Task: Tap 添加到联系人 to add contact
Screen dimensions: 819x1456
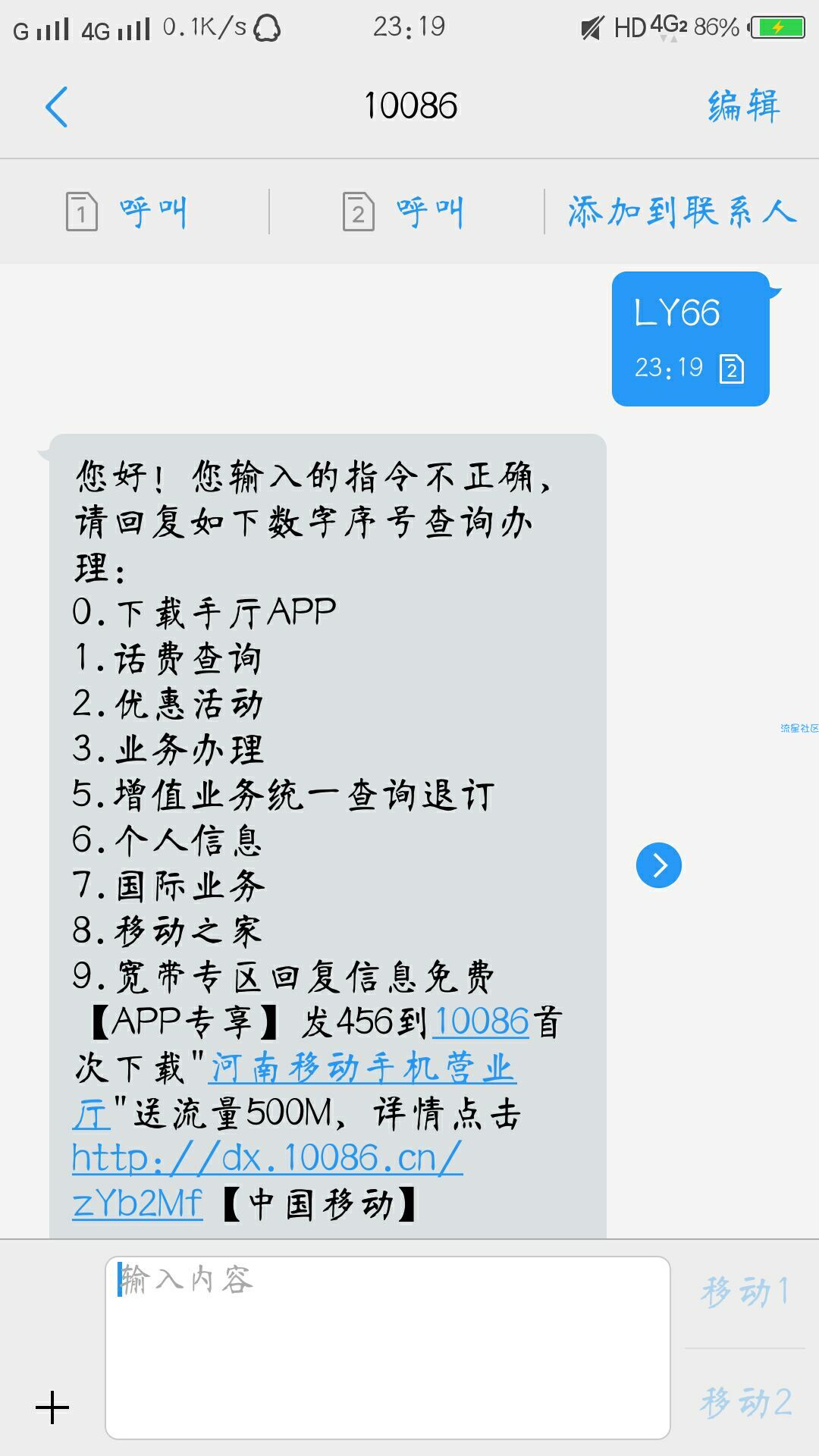Action: (682, 212)
